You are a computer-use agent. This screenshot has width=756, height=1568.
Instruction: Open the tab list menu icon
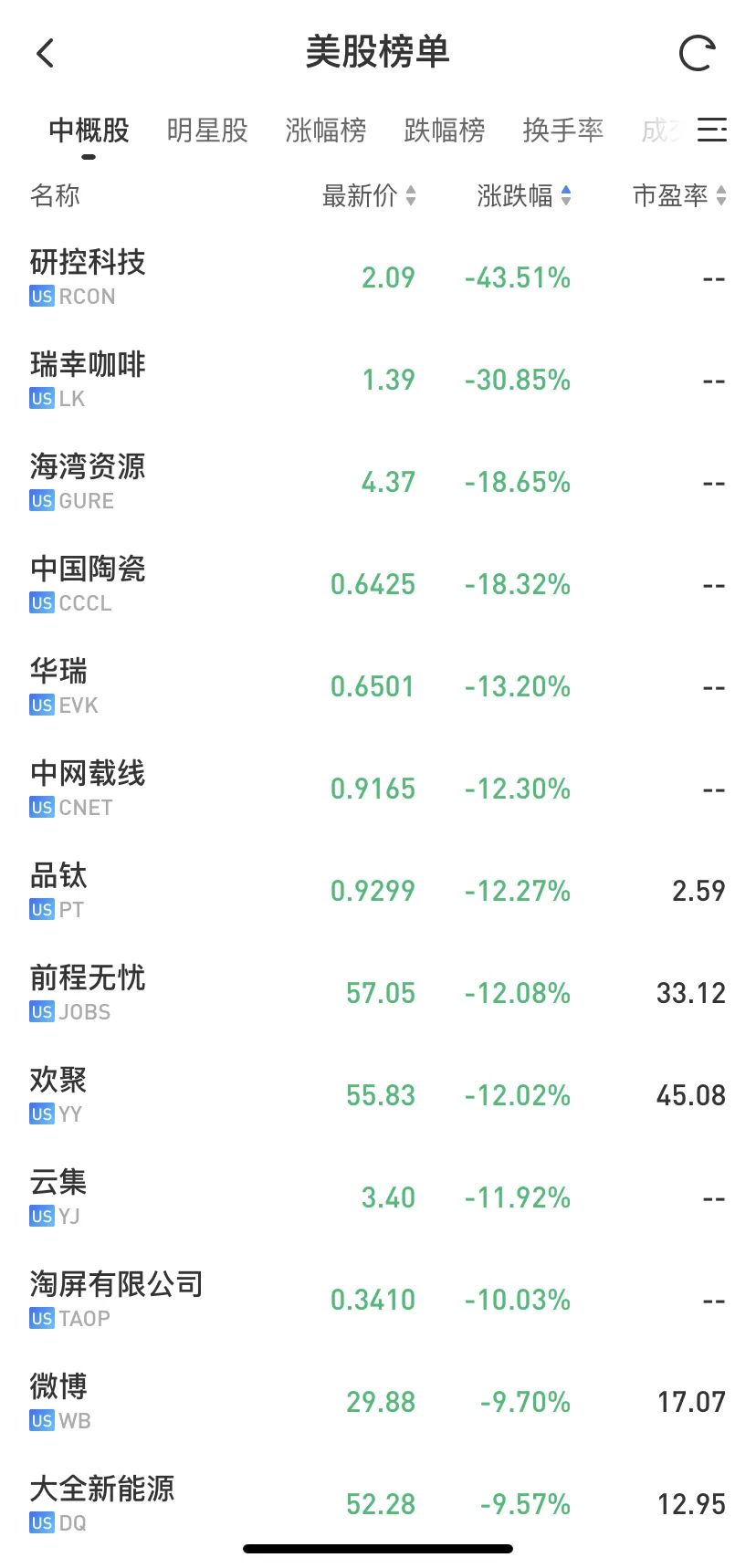tap(712, 130)
